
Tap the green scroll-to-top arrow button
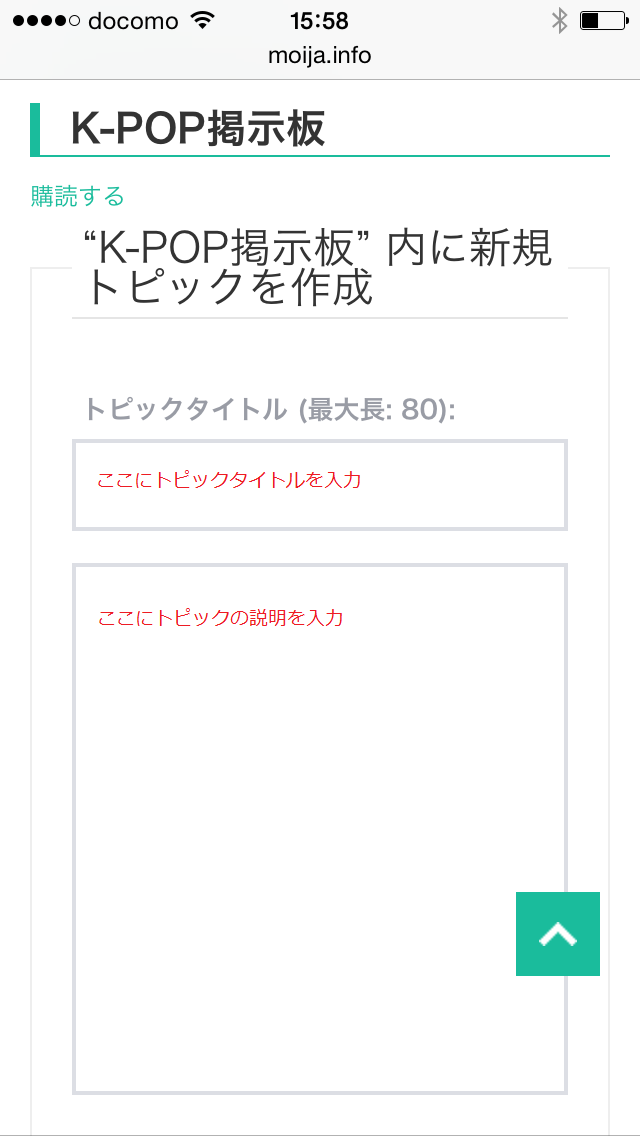click(x=557, y=933)
